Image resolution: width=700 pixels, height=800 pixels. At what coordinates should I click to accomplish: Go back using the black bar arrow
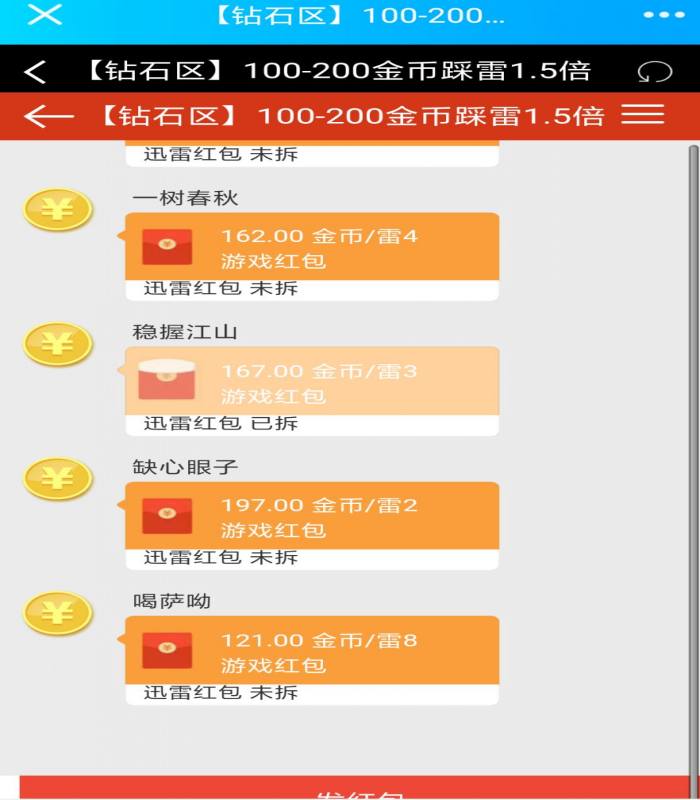(x=35, y=72)
